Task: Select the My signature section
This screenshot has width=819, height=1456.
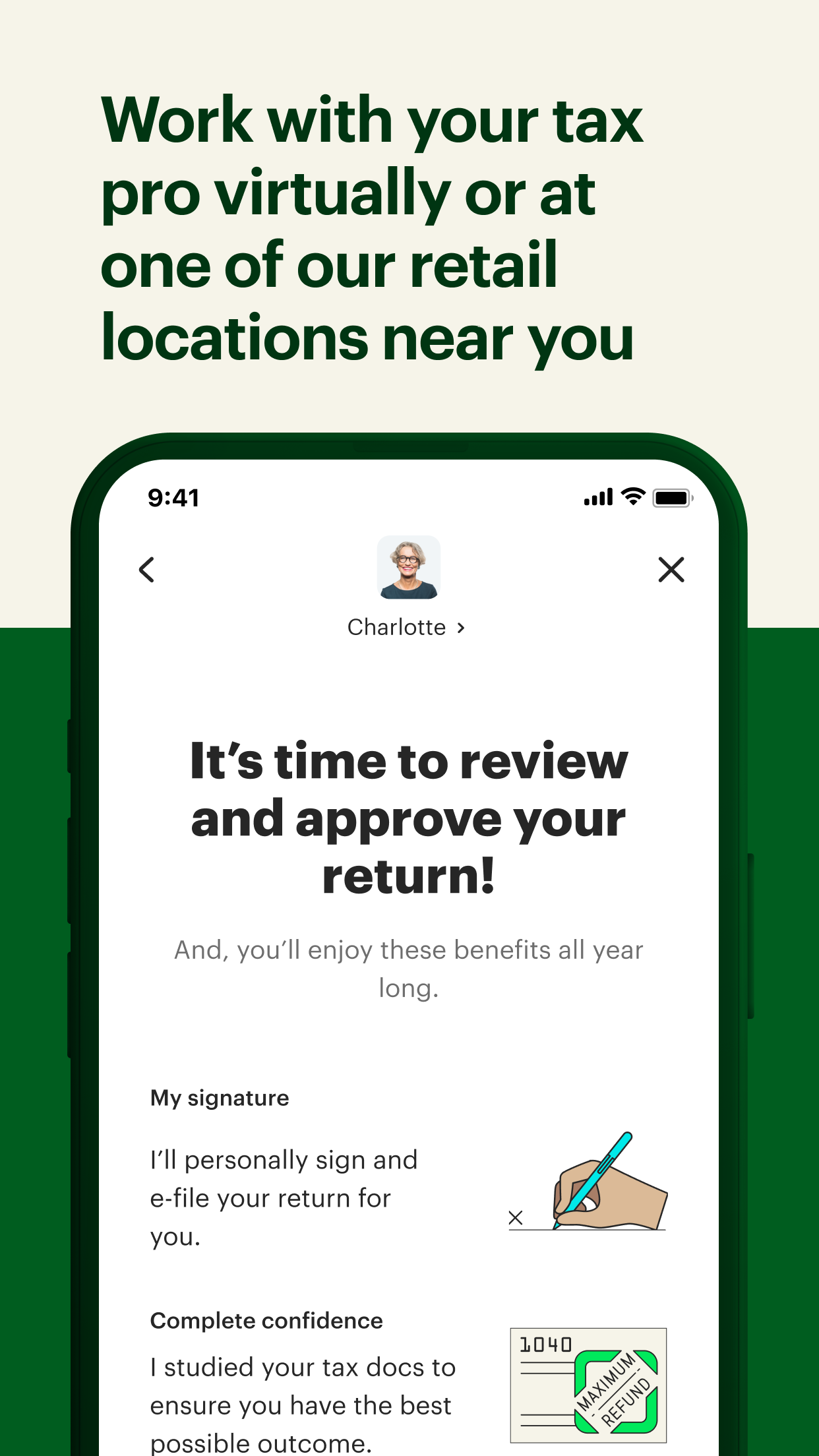Action: coord(220,1098)
